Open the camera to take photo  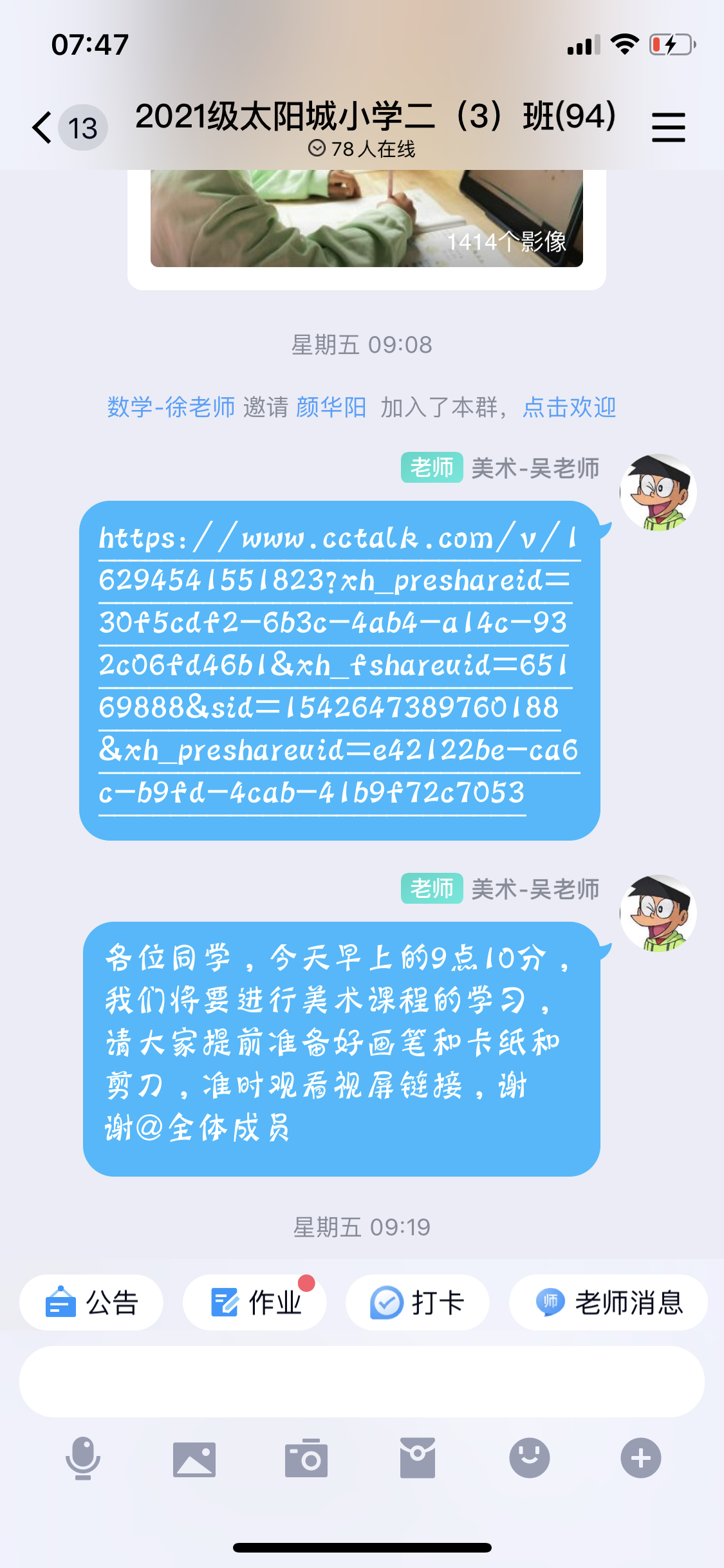[306, 1459]
